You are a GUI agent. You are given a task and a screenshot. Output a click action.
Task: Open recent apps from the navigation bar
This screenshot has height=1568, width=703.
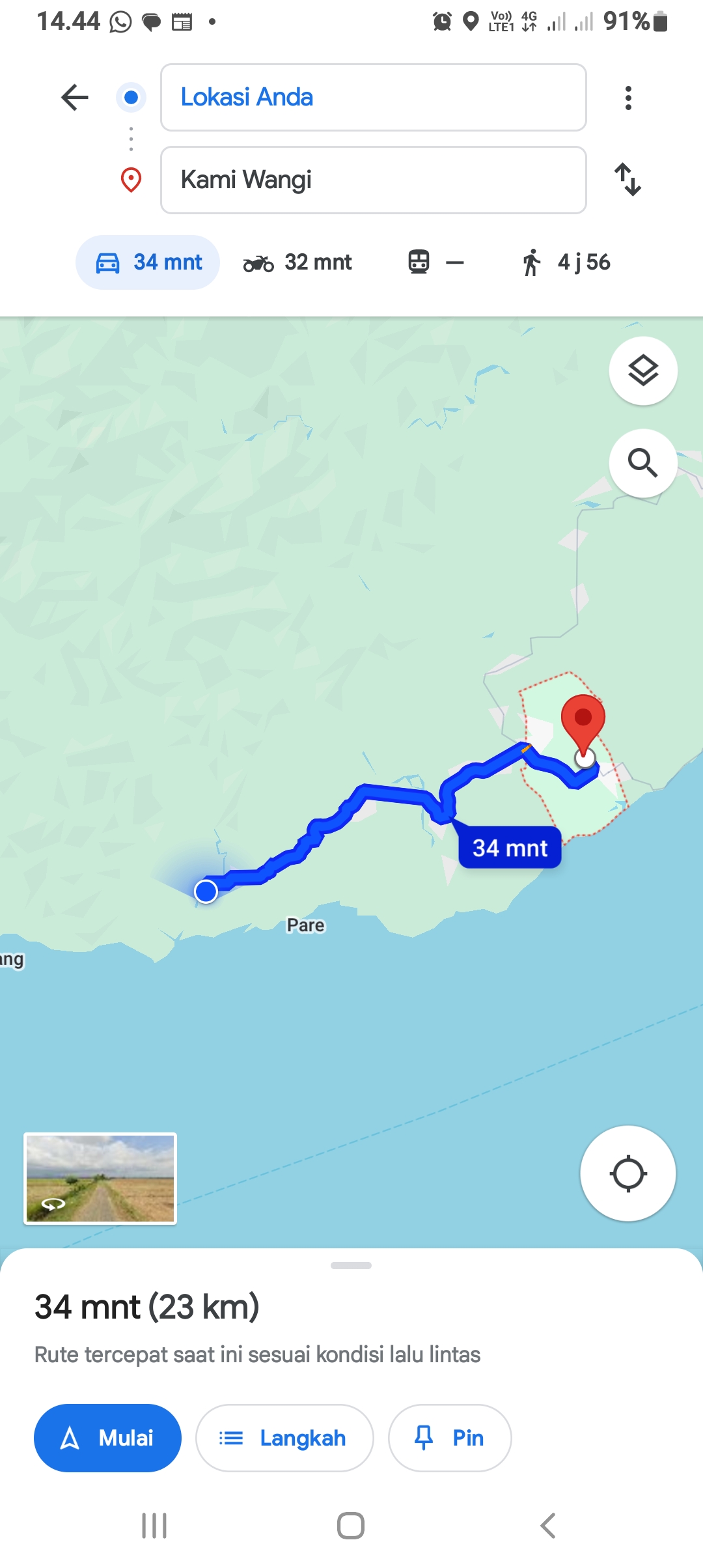[x=154, y=1526]
